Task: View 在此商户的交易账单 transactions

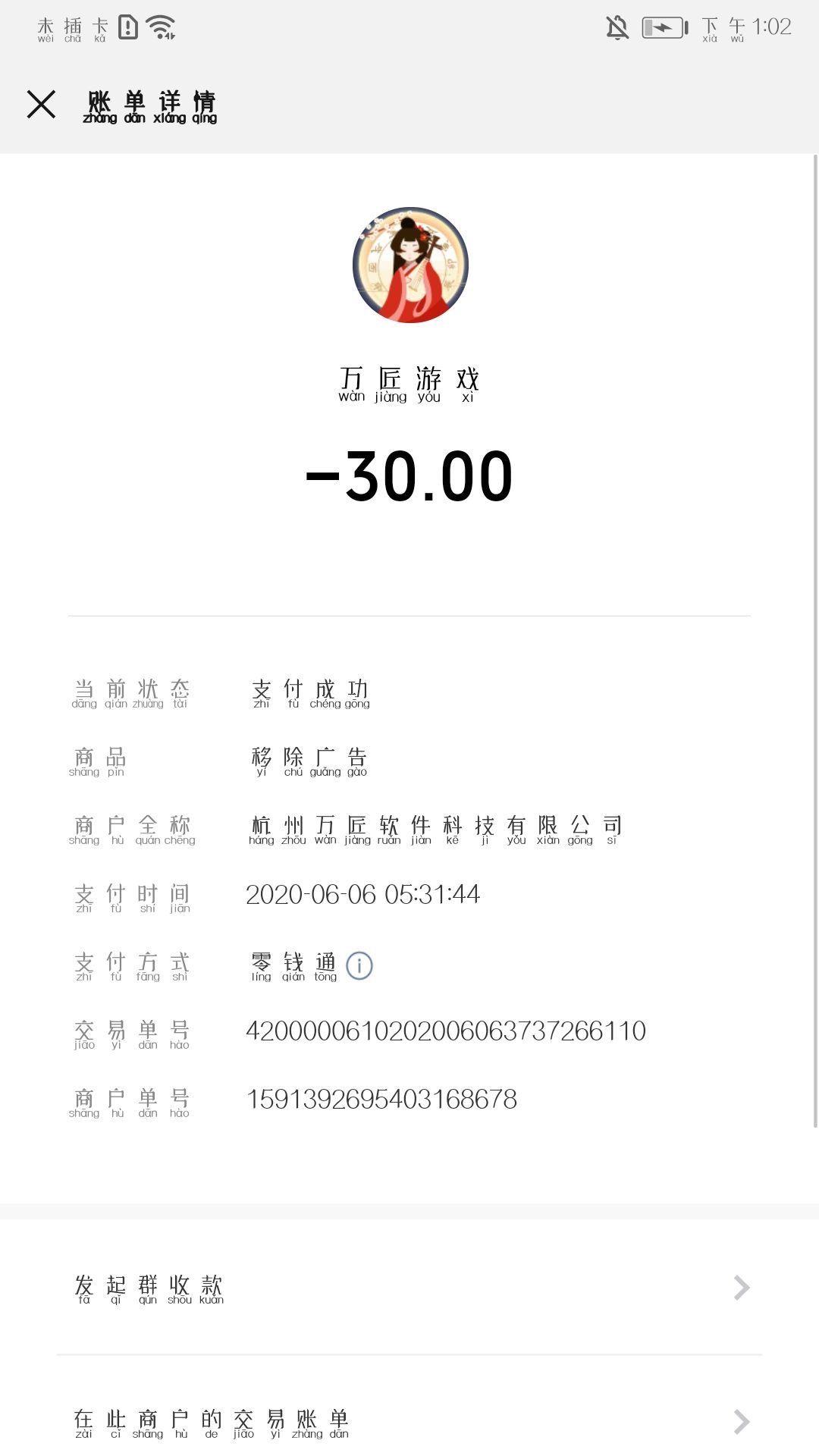Action: [409, 1422]
